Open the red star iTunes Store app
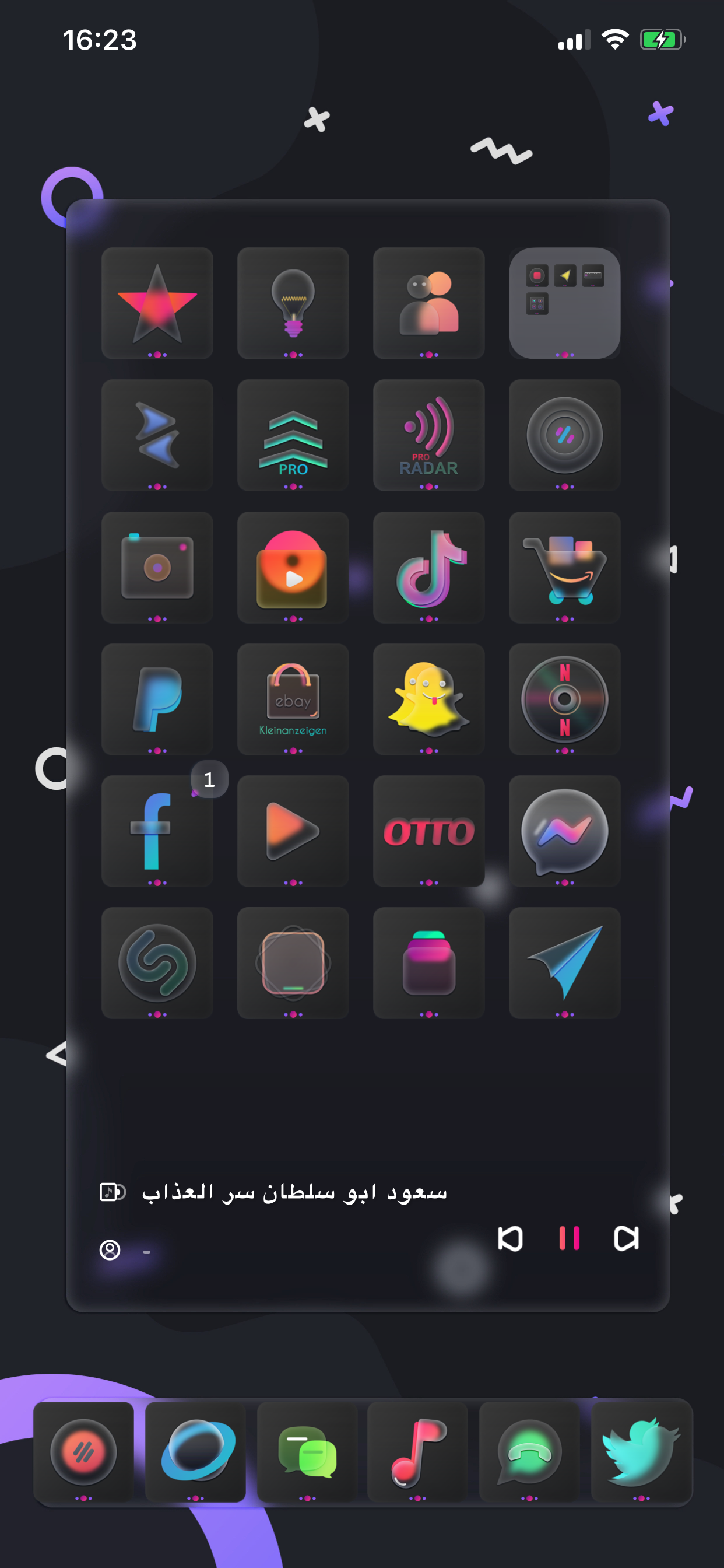The height and width of the screenshot is (1568, 724). [x=157, y=303]
